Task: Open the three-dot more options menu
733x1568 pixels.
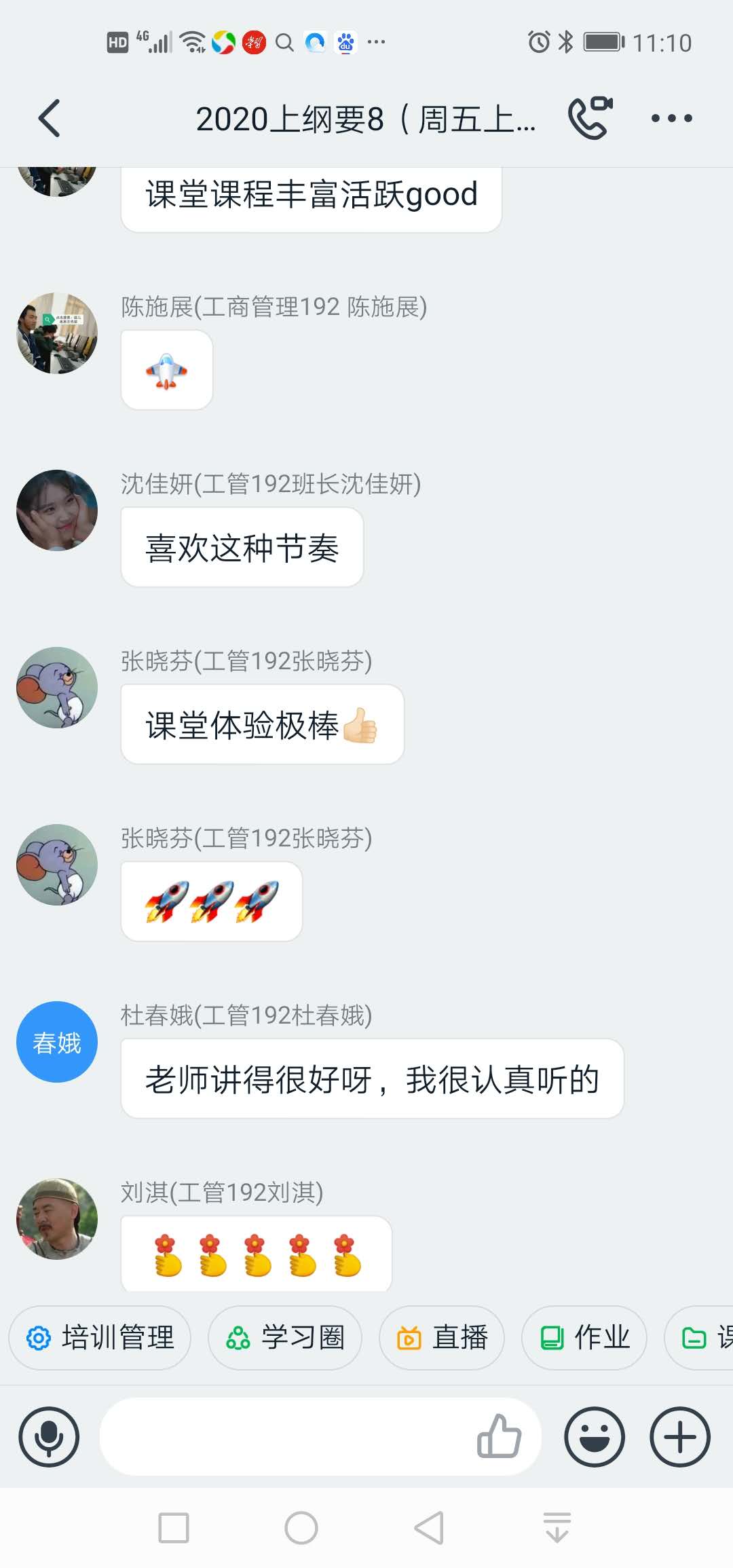Action: (x=671, y=118)
